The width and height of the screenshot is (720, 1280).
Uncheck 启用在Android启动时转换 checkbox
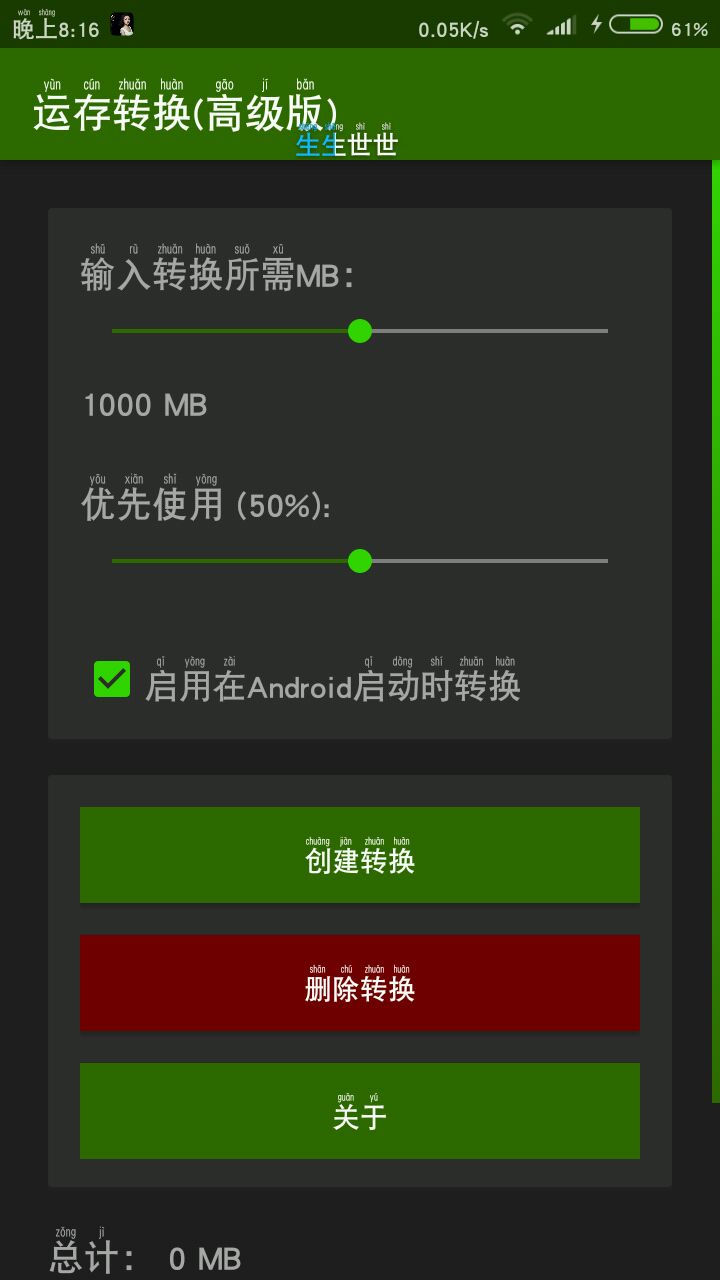(x=112, y=680)
